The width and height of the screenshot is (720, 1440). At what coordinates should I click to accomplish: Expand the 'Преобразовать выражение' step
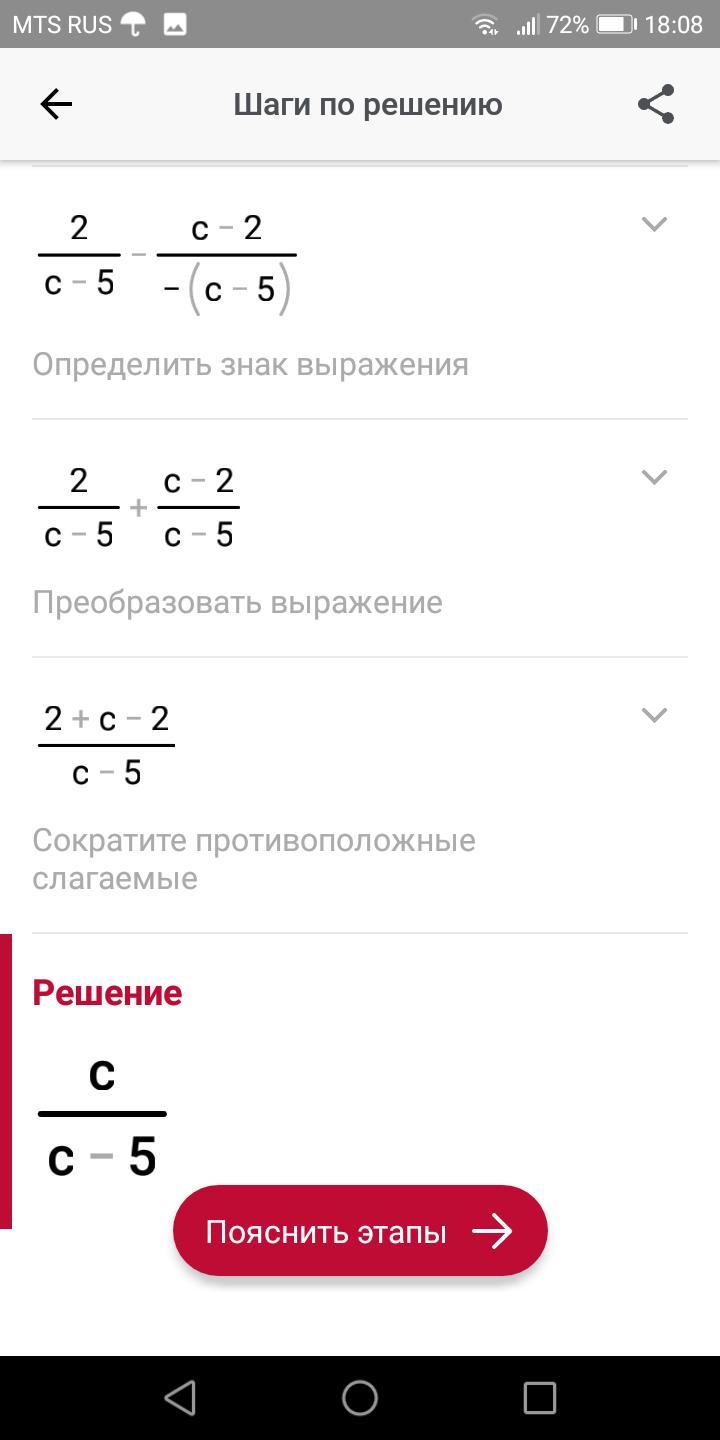654,477
